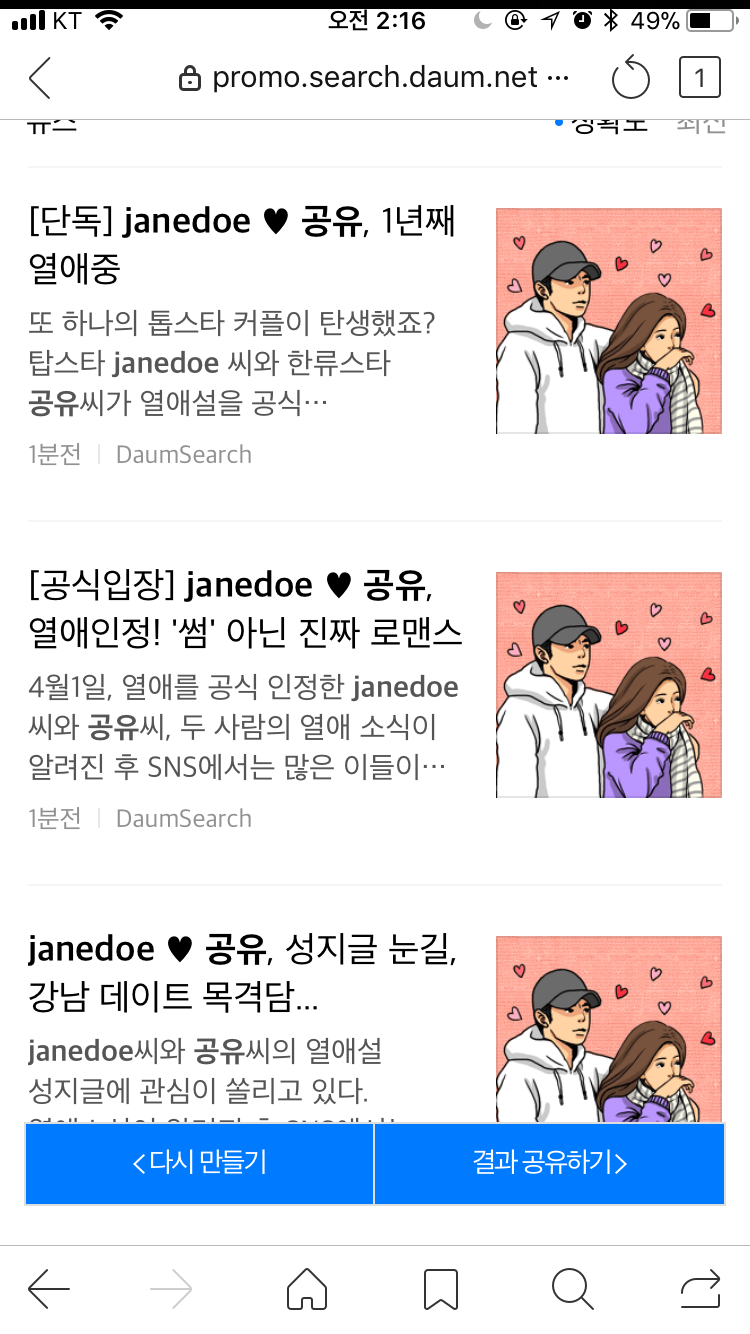This screenshot has height=1334, width=750.
Task: Tap 결과 공유하기 button
Action: click(549, 1163)
